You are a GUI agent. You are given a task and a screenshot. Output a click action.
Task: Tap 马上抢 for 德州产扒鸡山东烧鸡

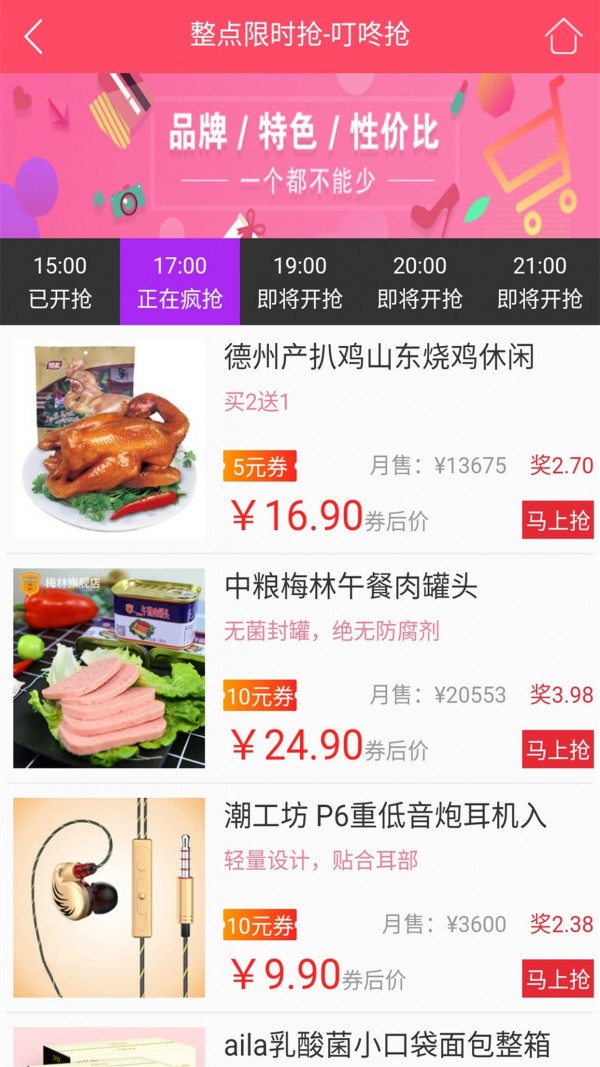557,520
